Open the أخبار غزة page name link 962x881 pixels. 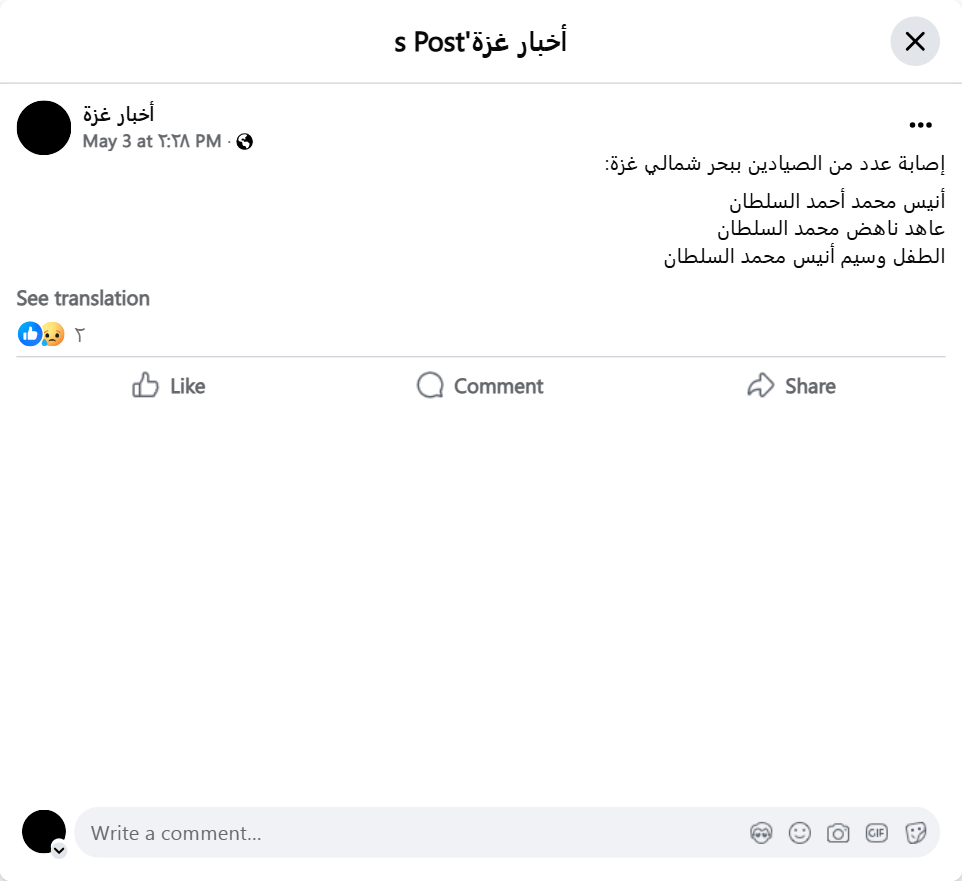119,114
